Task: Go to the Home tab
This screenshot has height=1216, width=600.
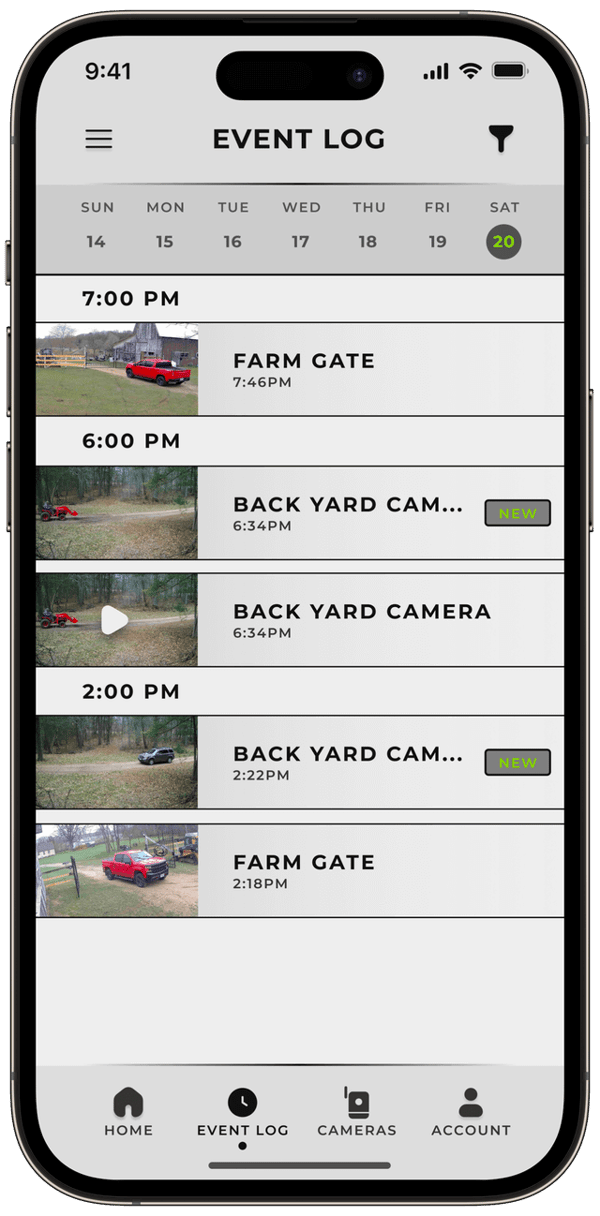Action: tap(129, 1112)
